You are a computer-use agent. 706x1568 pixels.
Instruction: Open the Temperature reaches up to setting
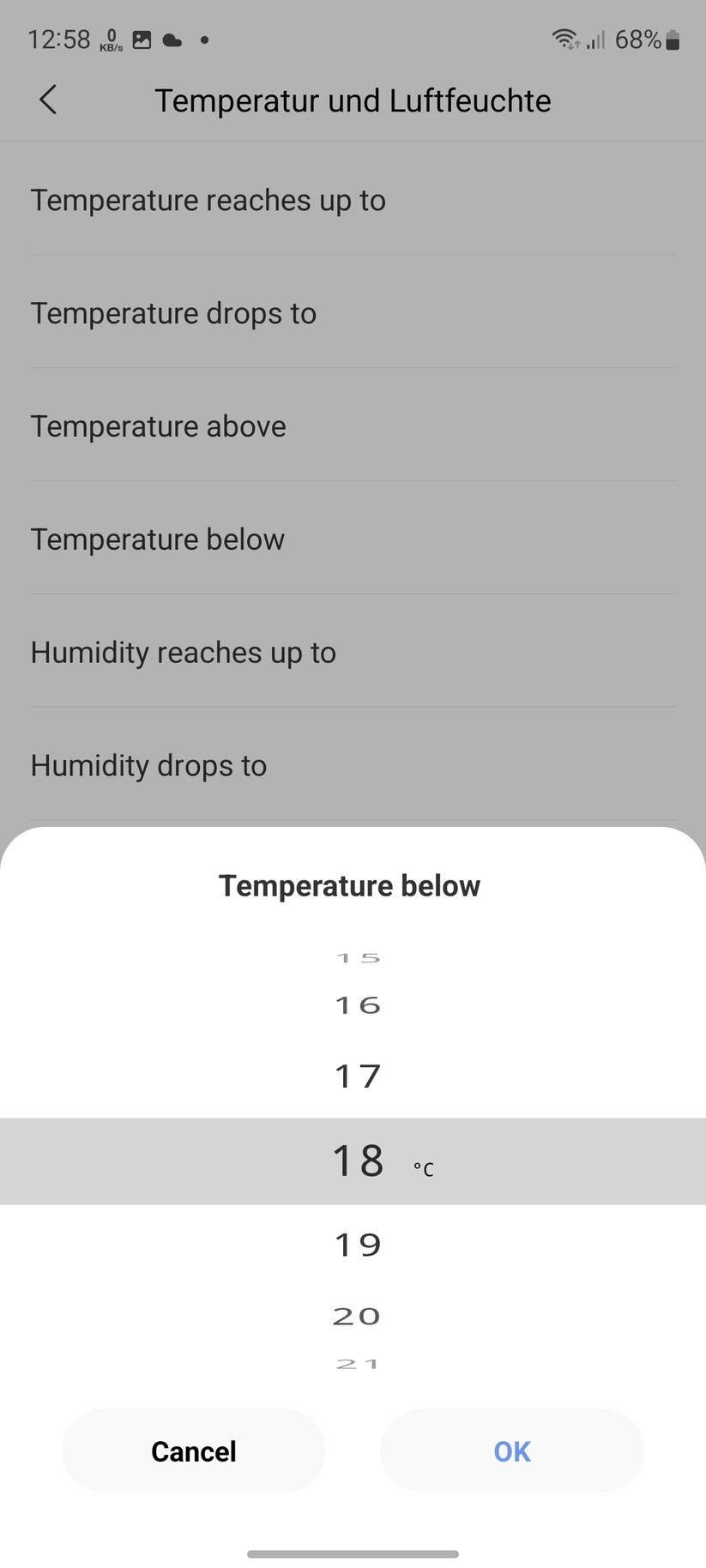coord(208,200)
